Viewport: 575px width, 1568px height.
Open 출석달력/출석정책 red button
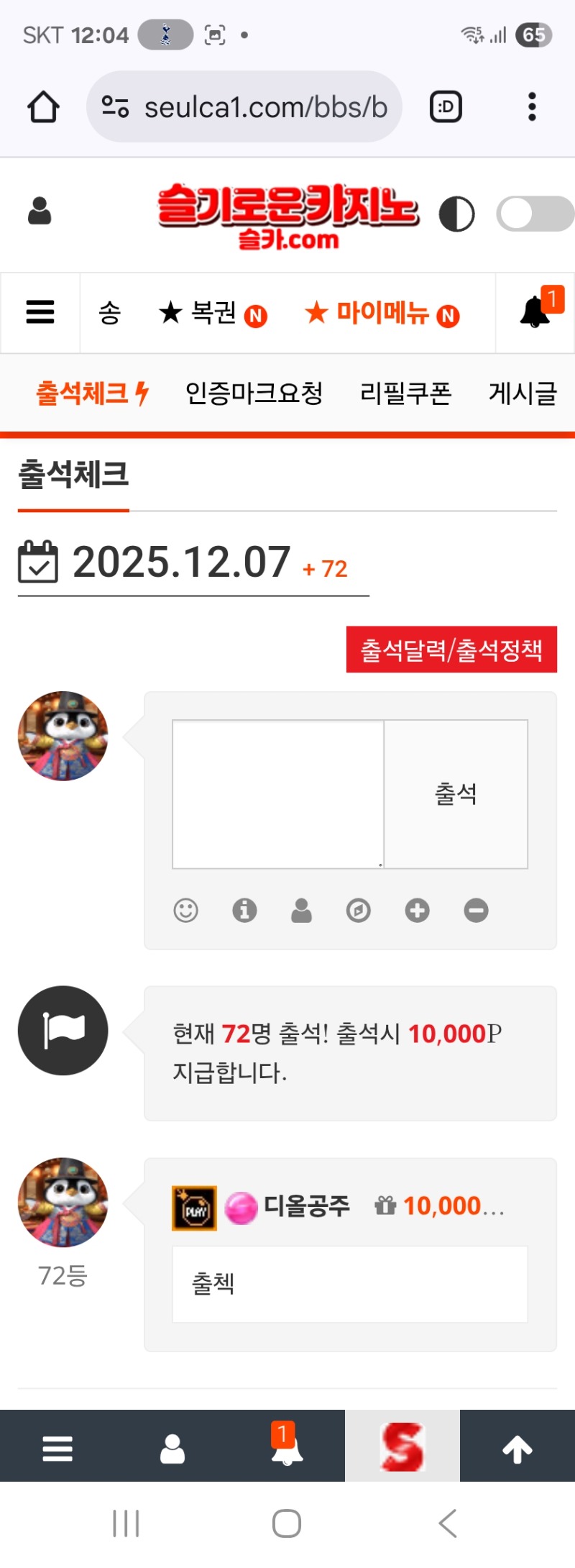coord(452,648)
